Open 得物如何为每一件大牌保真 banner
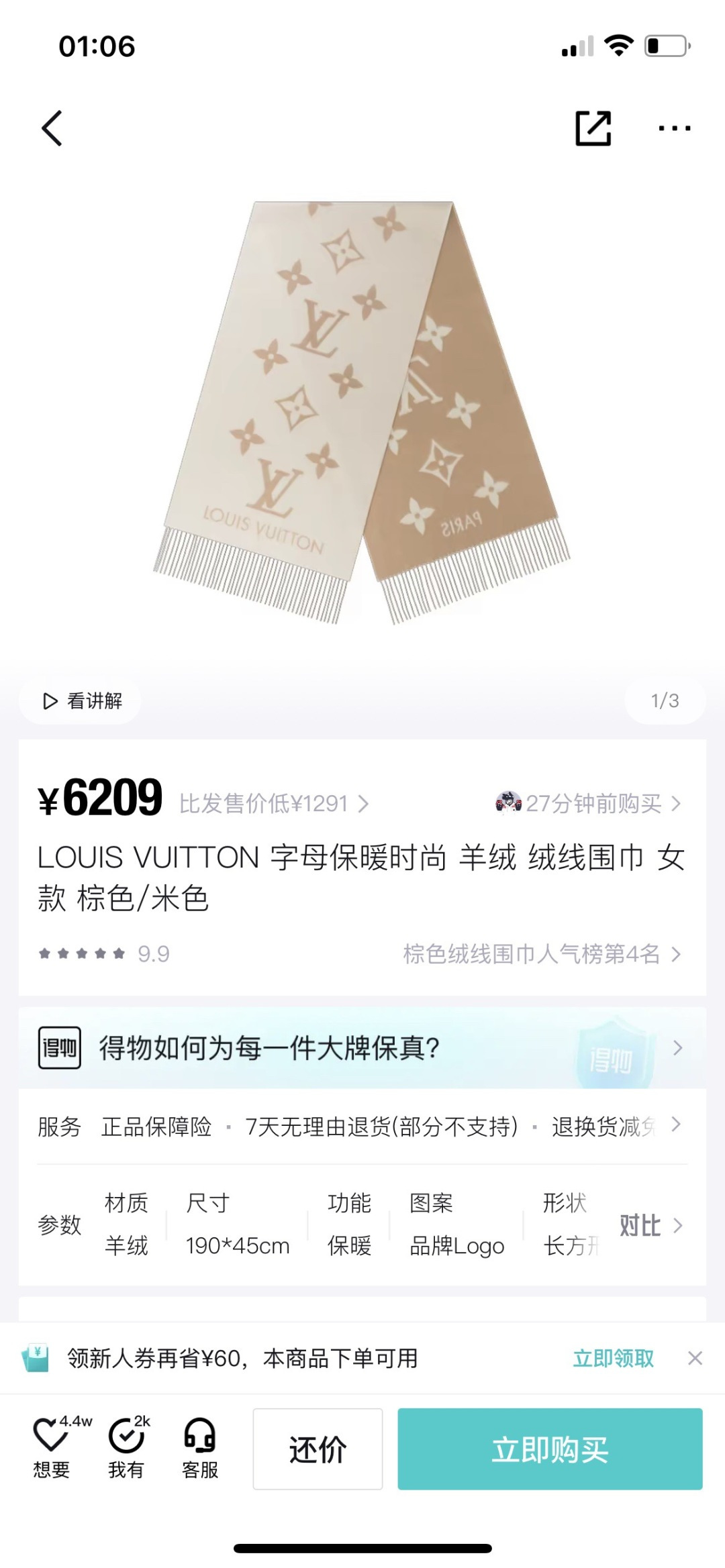Viewport: 725px width, 1568px height. (x=362, y=1047)
